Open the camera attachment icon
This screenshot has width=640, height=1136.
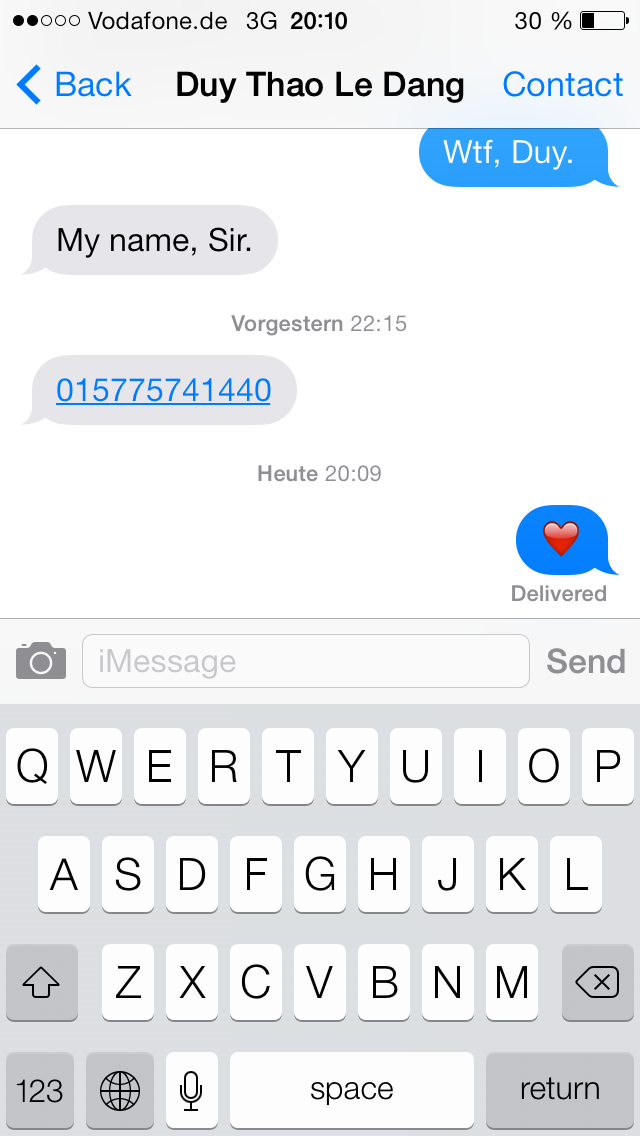[x=41, y=661]
